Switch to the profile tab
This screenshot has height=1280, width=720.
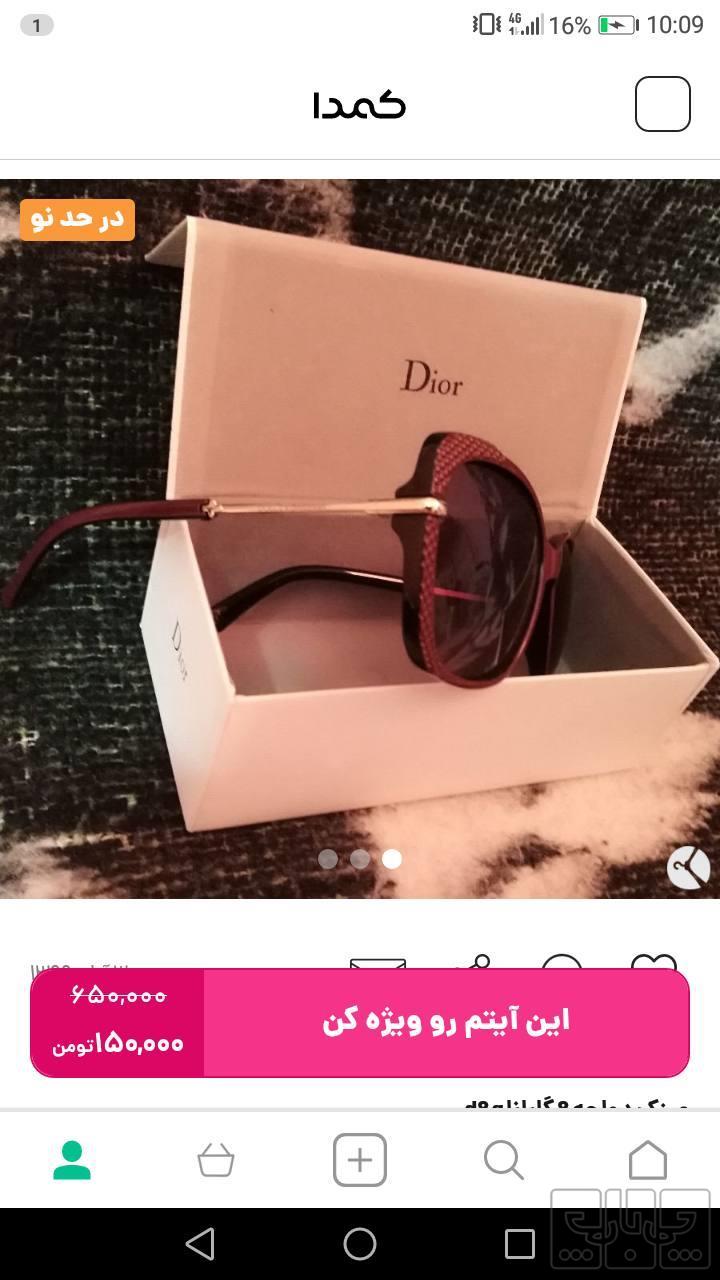pos(72,1160)
